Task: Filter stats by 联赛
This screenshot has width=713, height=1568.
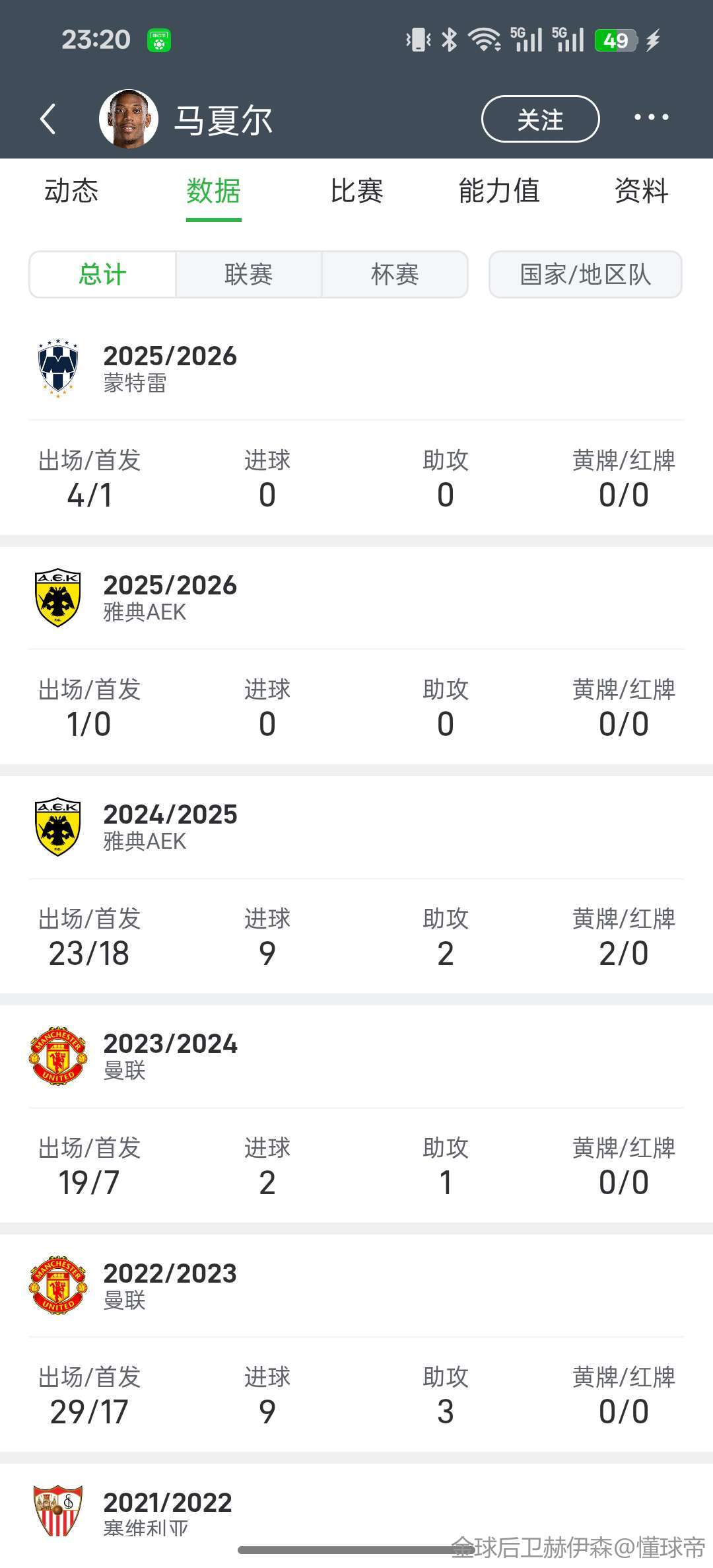Action: (x=248, y=274)
